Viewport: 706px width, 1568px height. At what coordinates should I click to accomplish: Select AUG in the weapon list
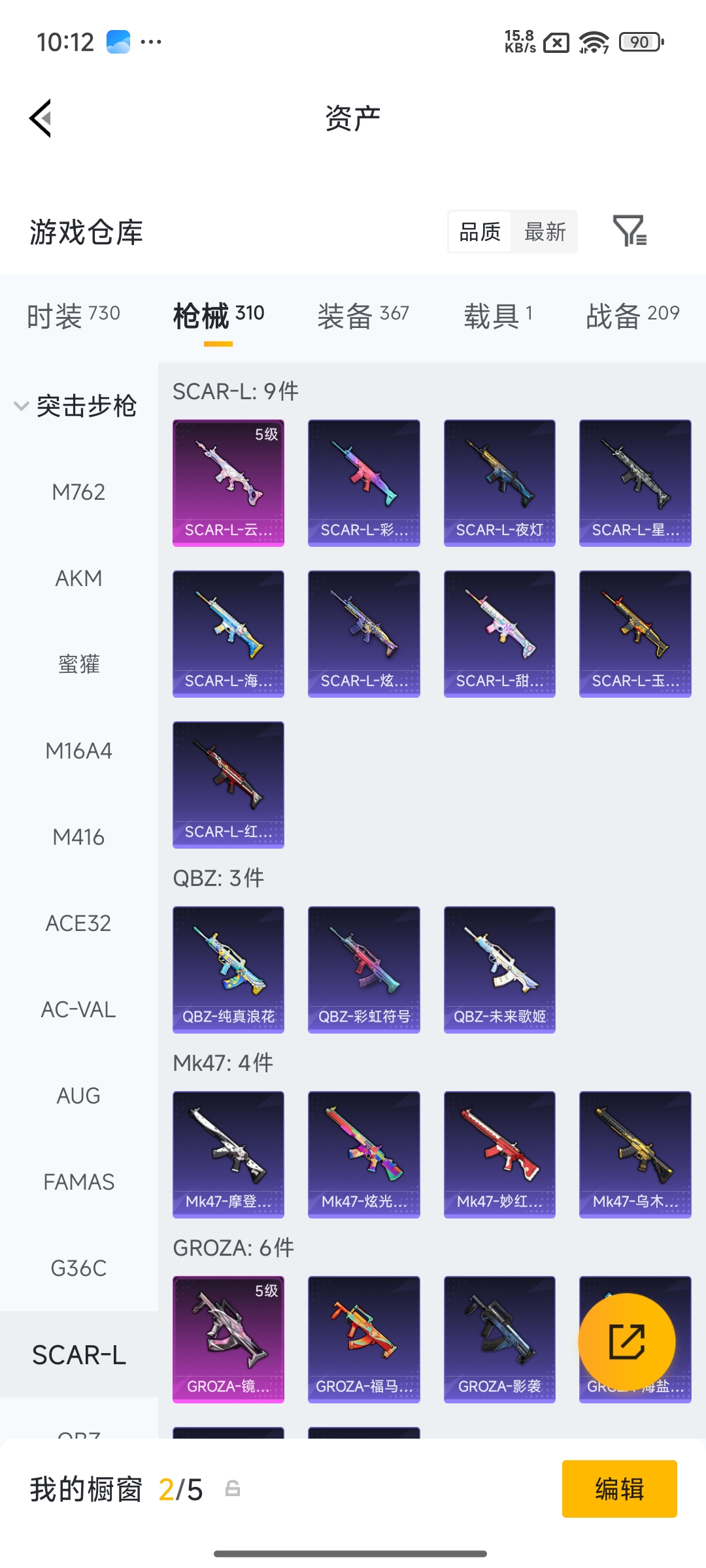[78, 1096]
